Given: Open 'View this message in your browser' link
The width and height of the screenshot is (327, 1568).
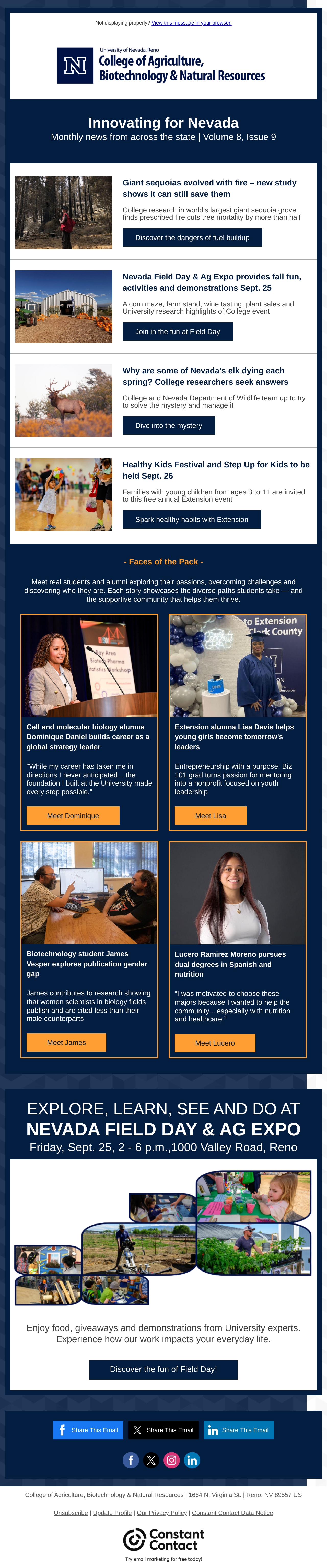Looking at the screenshot, I should (191, 23).
